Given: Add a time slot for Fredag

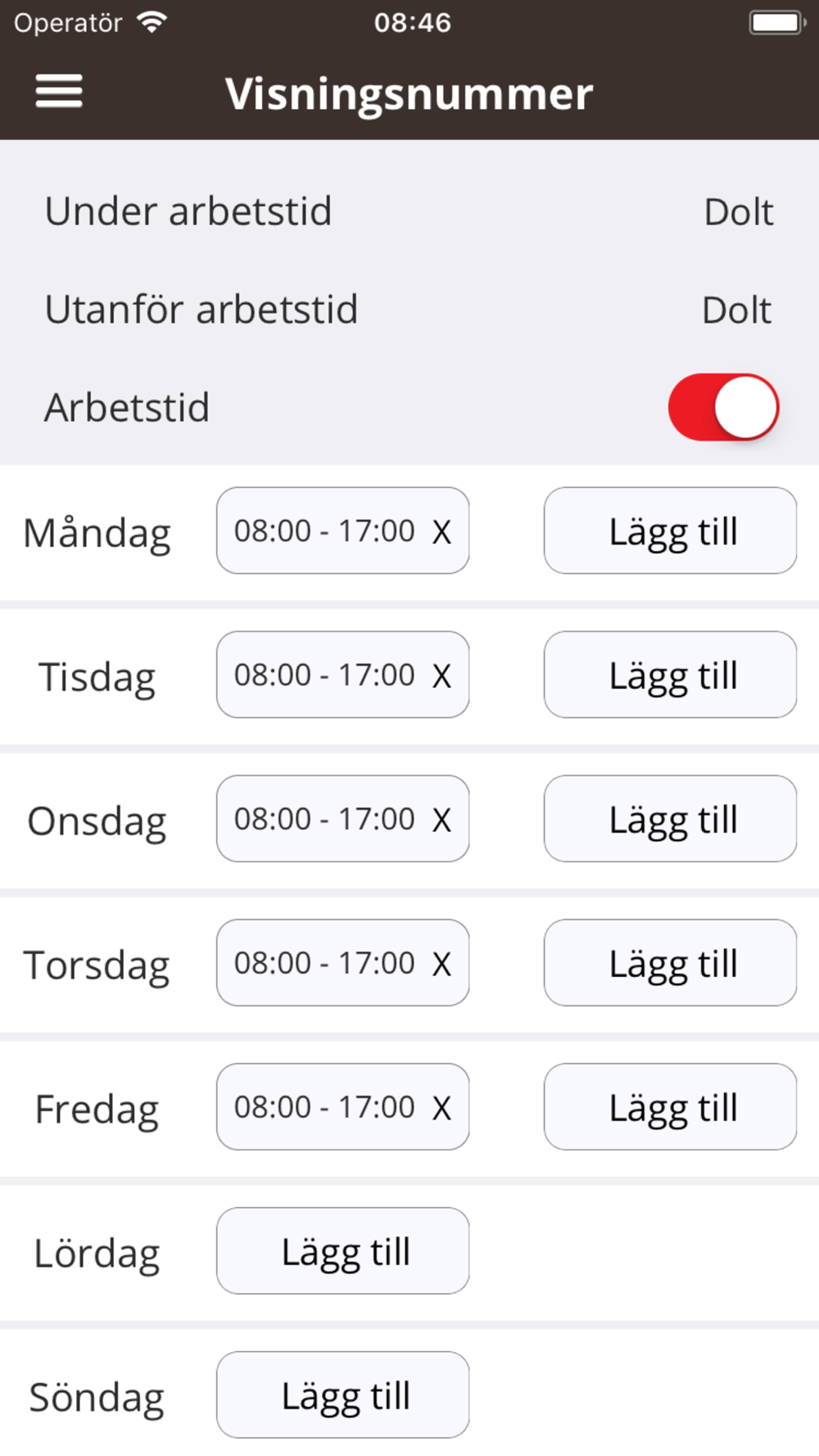Looking at the screenshot, I should pyautogui.click(x=670, y=1107).
